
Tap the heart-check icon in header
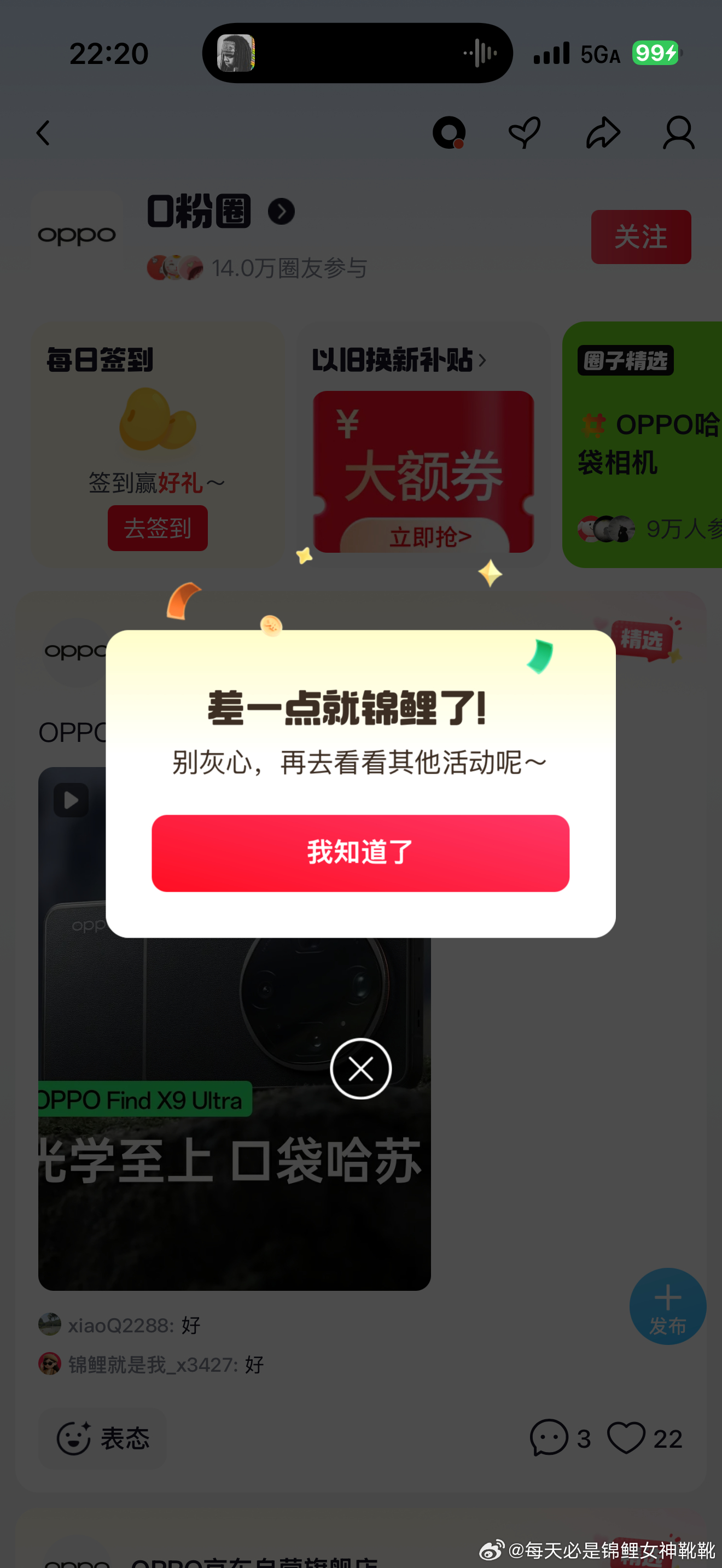pyautogui.click(x=524, y=133)
